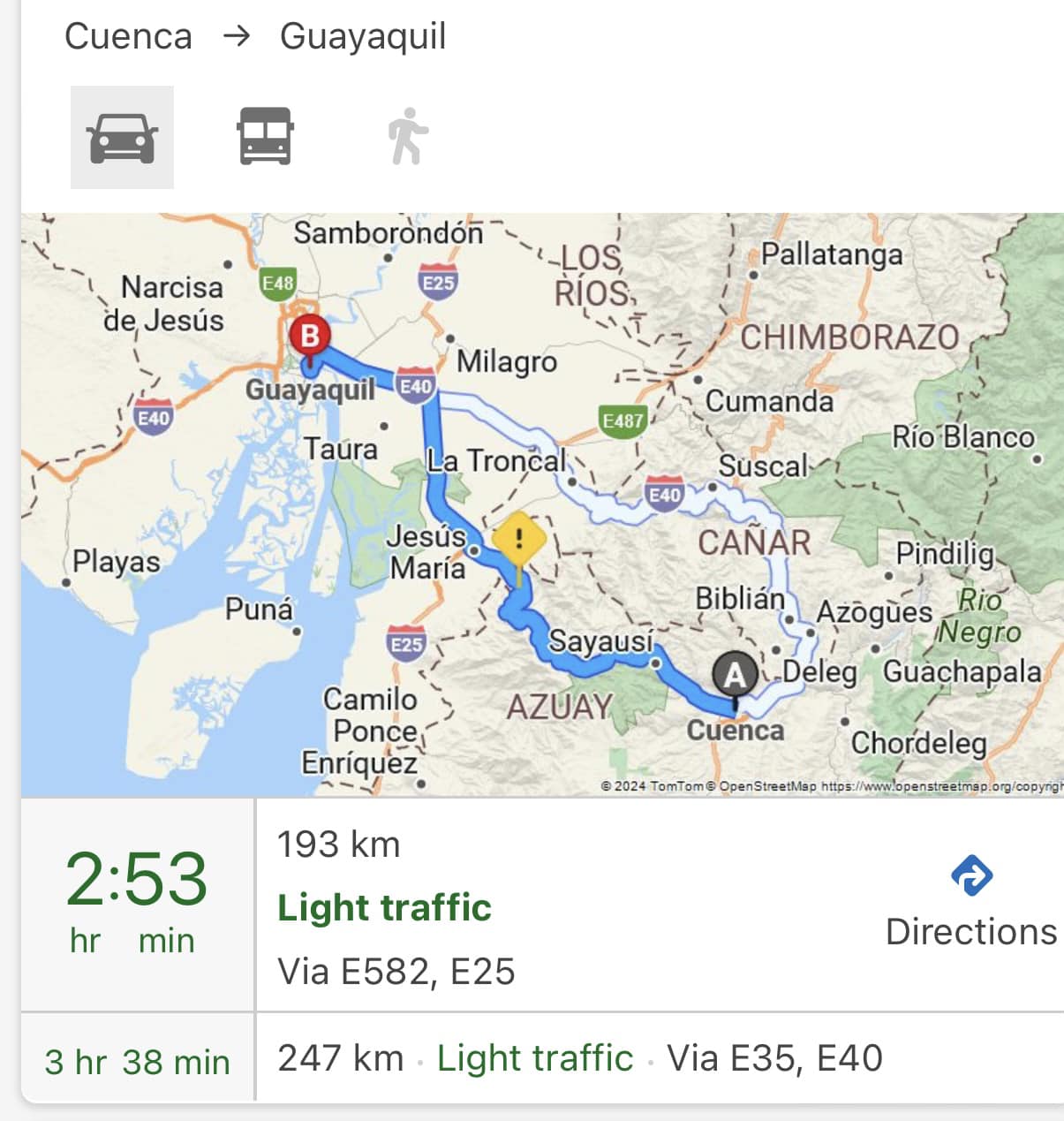Tap origin pin A at Cuenca
The height and width of the screenshot is (1121, 1064).
pos(734,676)
